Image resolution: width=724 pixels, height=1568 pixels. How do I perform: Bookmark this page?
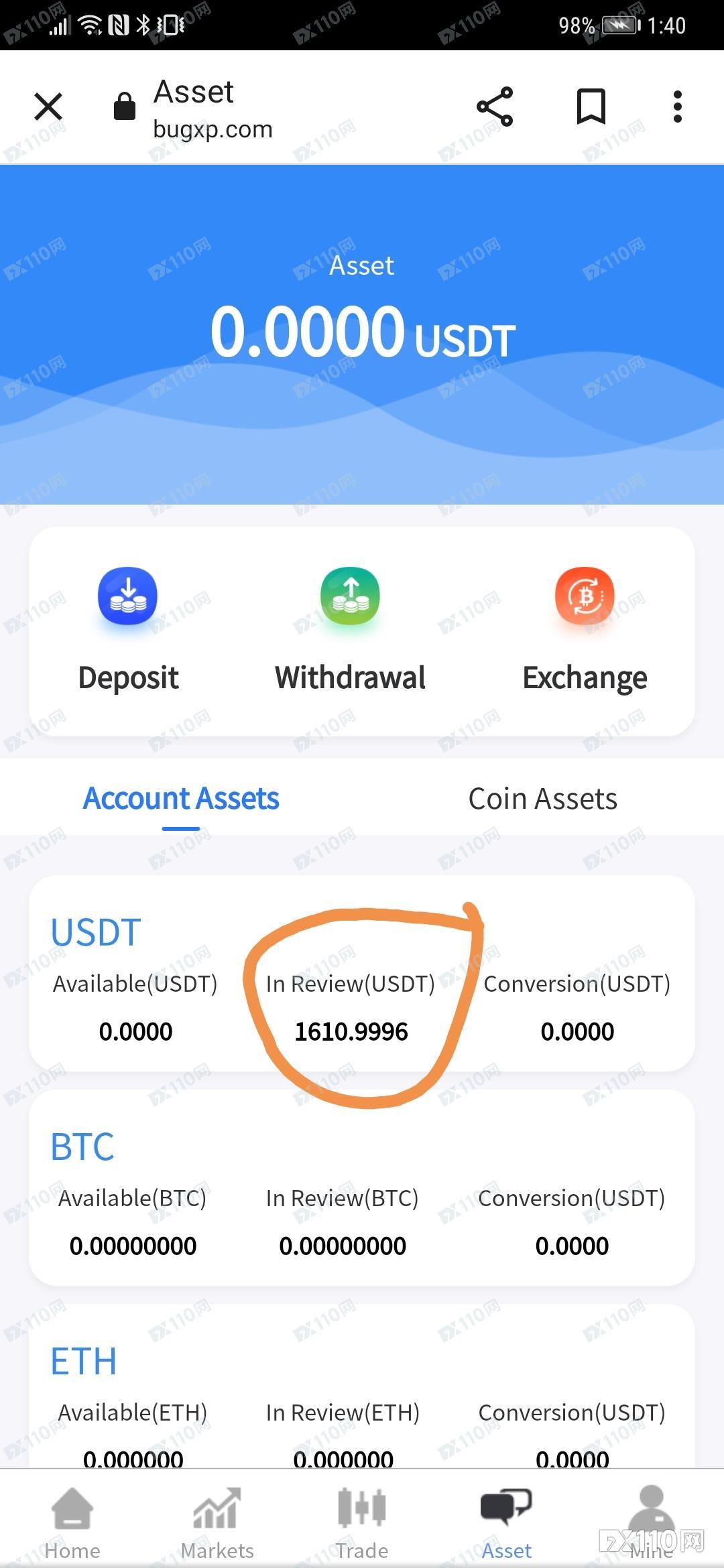[x=591, y=107]
